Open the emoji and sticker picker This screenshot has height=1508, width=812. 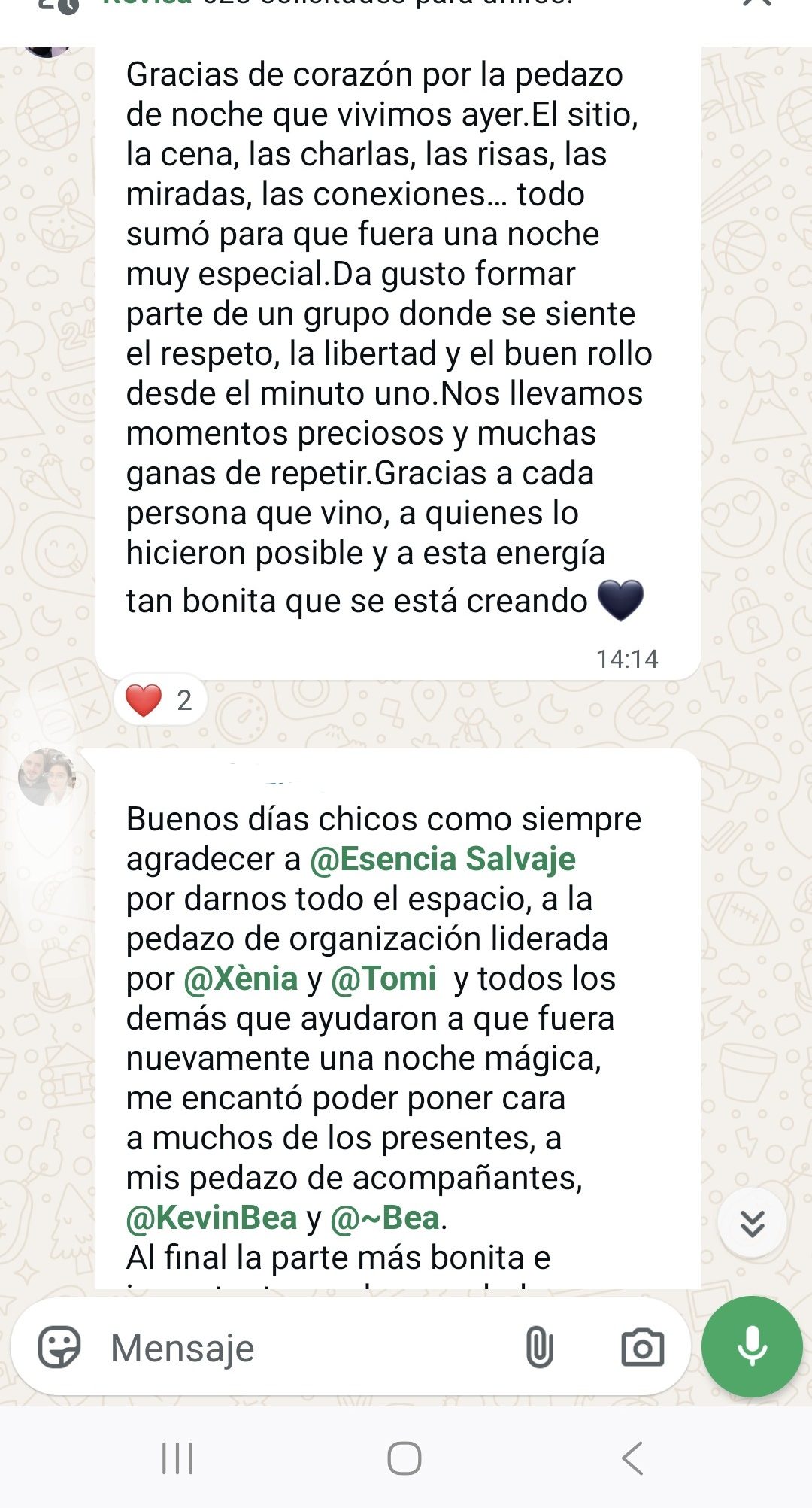click(x=59, y=1347)
